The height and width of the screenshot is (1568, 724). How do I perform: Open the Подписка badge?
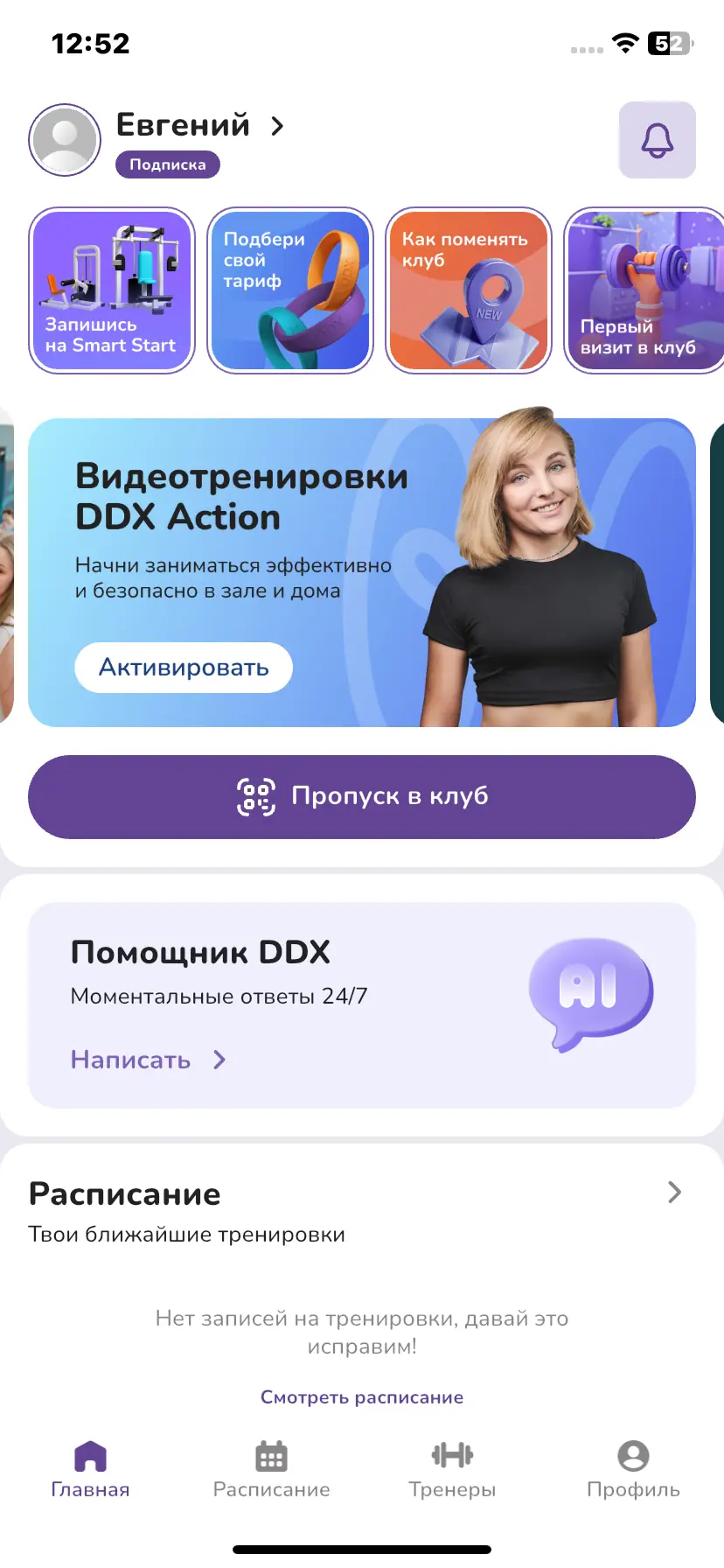pos(167,164)
